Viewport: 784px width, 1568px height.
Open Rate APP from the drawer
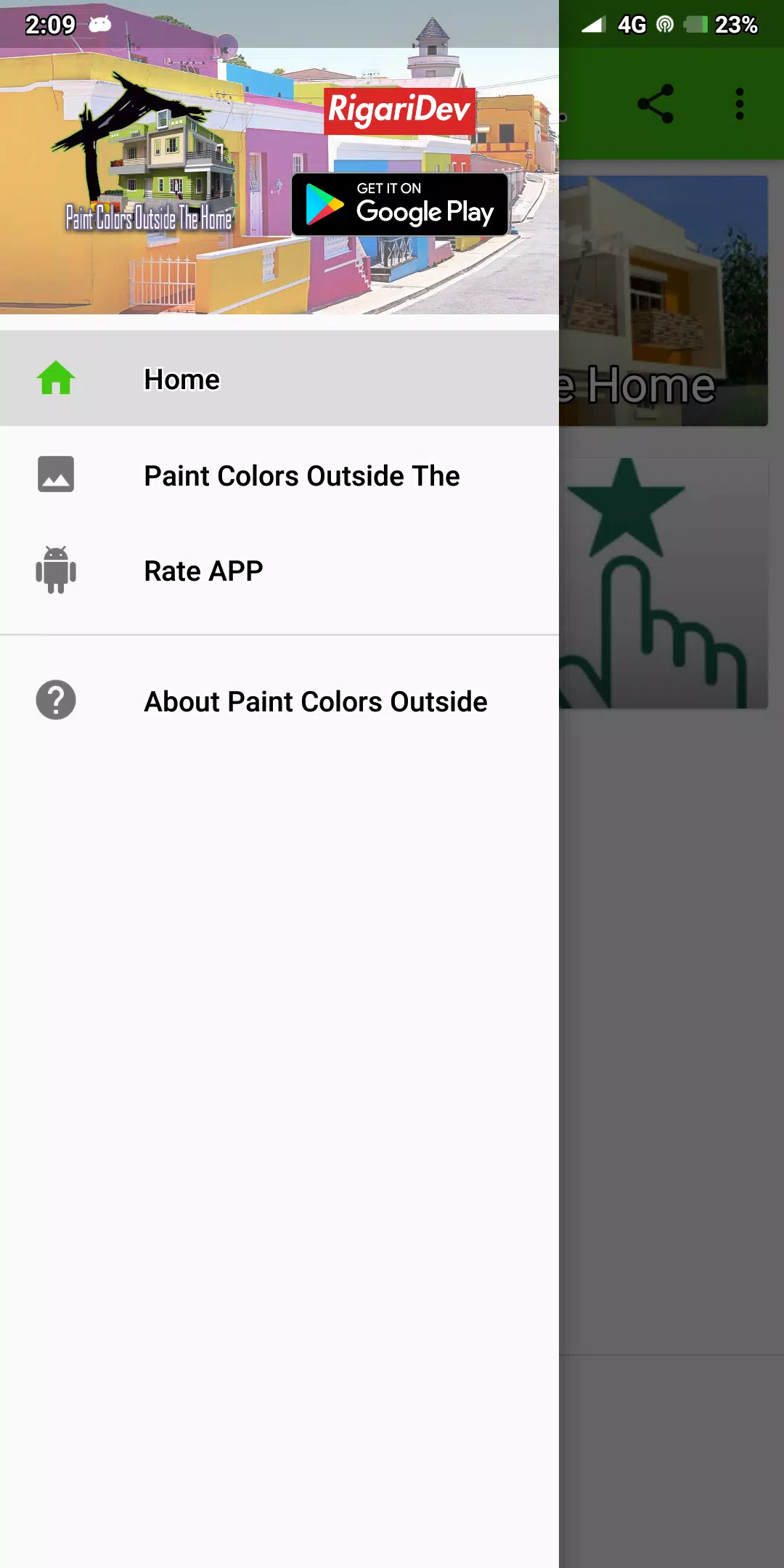[x=203, y=571]
